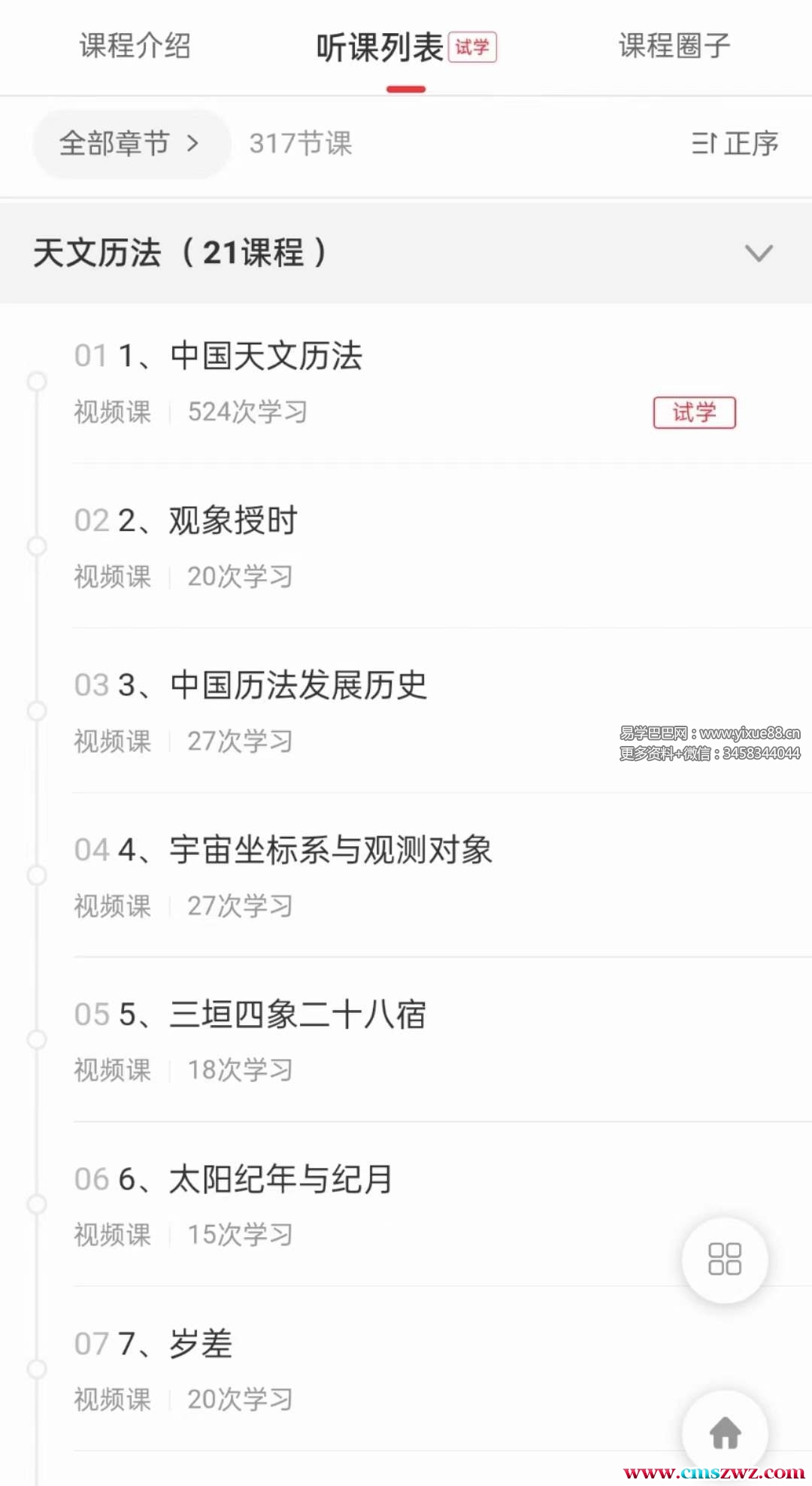812x1486 pixels.
Task: View lesson 6、太阳纪年与纪月
Action: pos(281,1179)
